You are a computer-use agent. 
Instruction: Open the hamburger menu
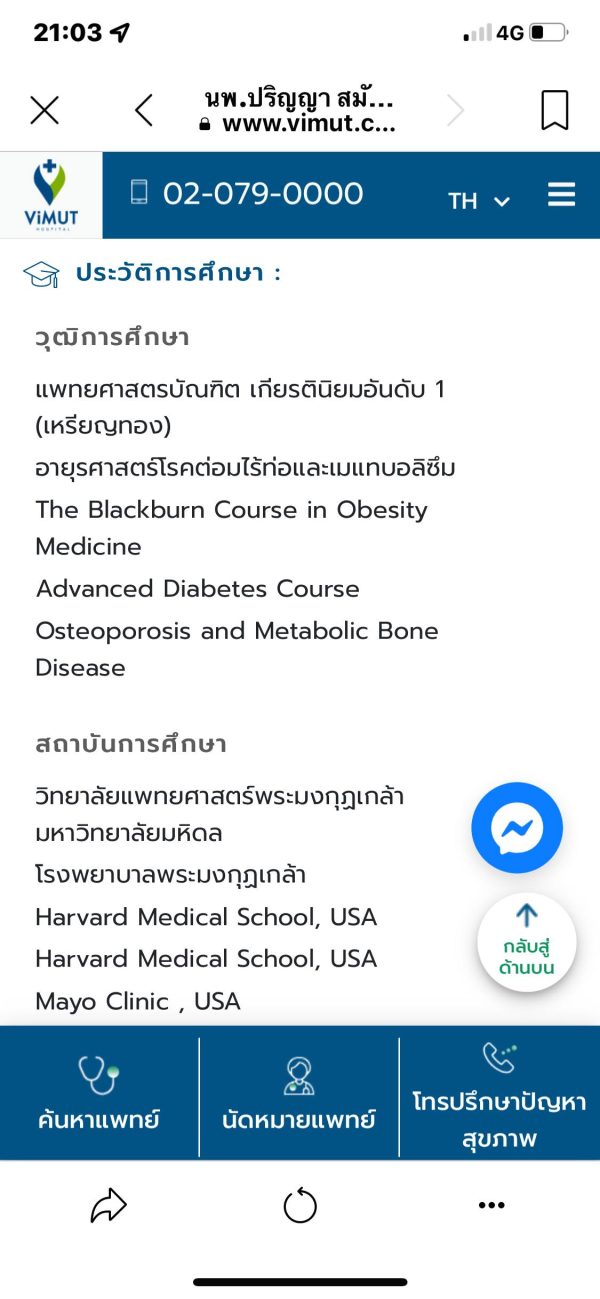click(x=562, y=194)
